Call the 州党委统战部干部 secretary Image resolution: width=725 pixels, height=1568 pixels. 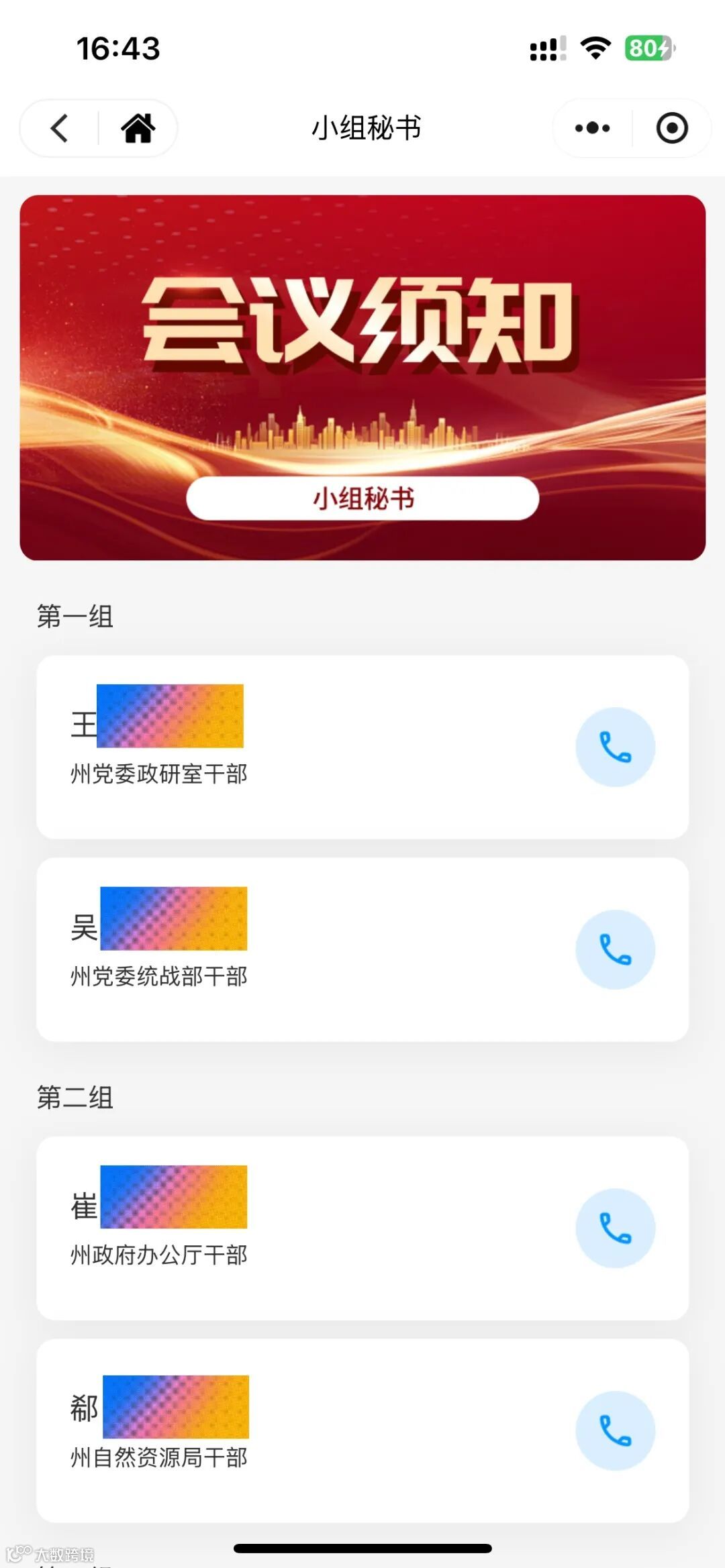coord(615,949)
